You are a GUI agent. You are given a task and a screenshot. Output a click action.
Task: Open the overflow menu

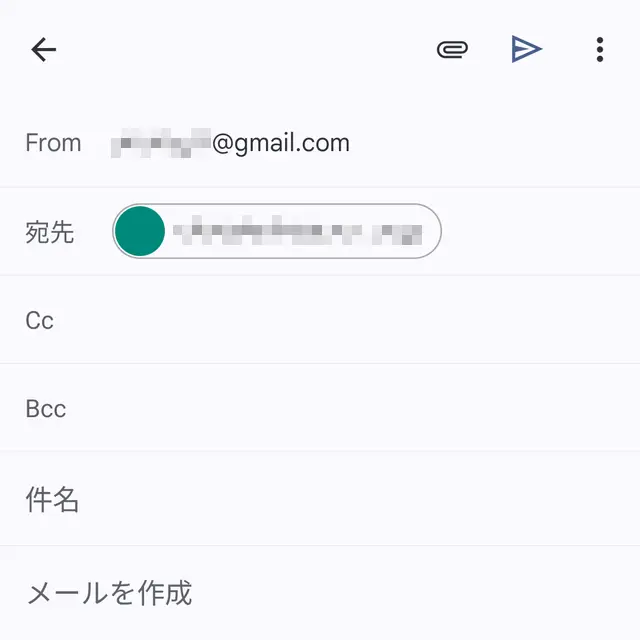point(599,50)
